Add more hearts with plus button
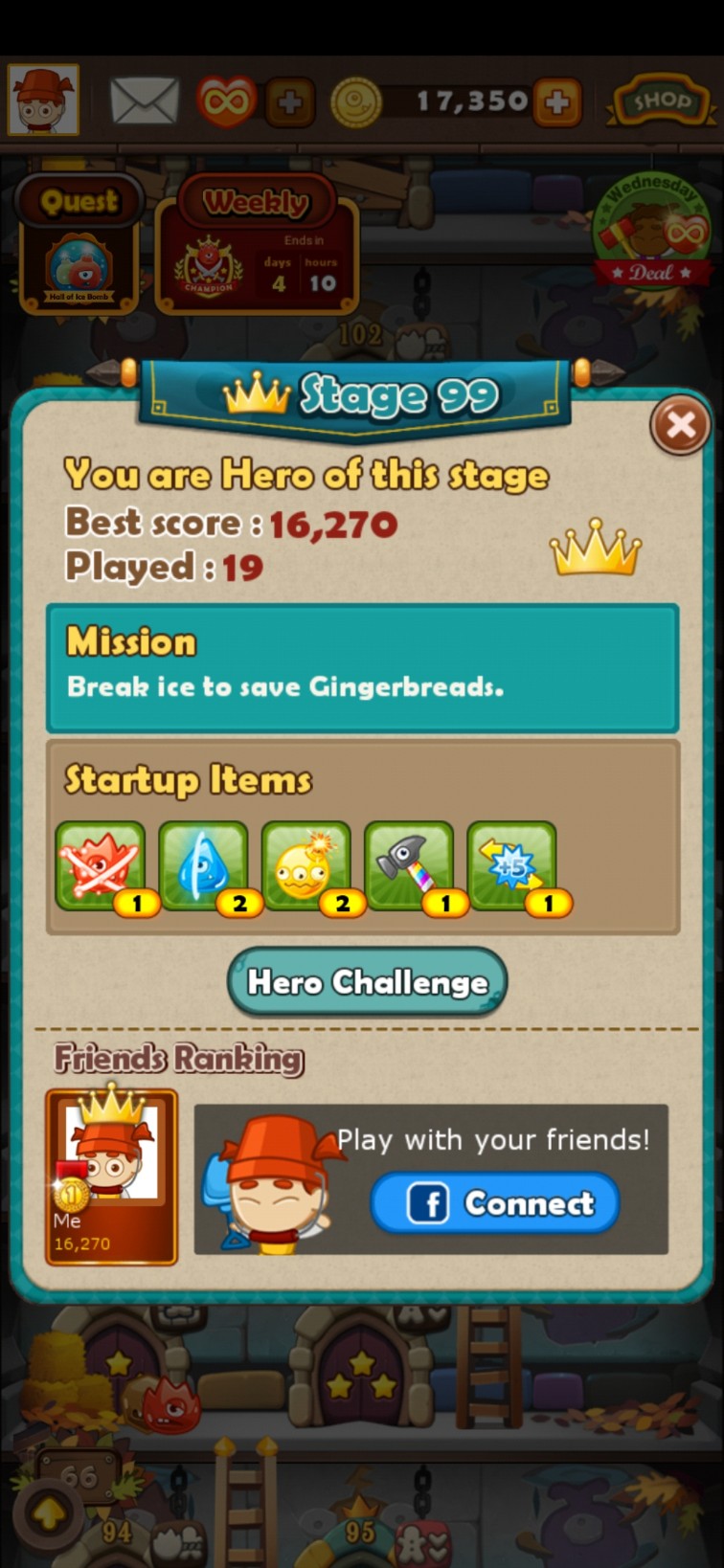The image size is (724, 1568). coord(289,101)
